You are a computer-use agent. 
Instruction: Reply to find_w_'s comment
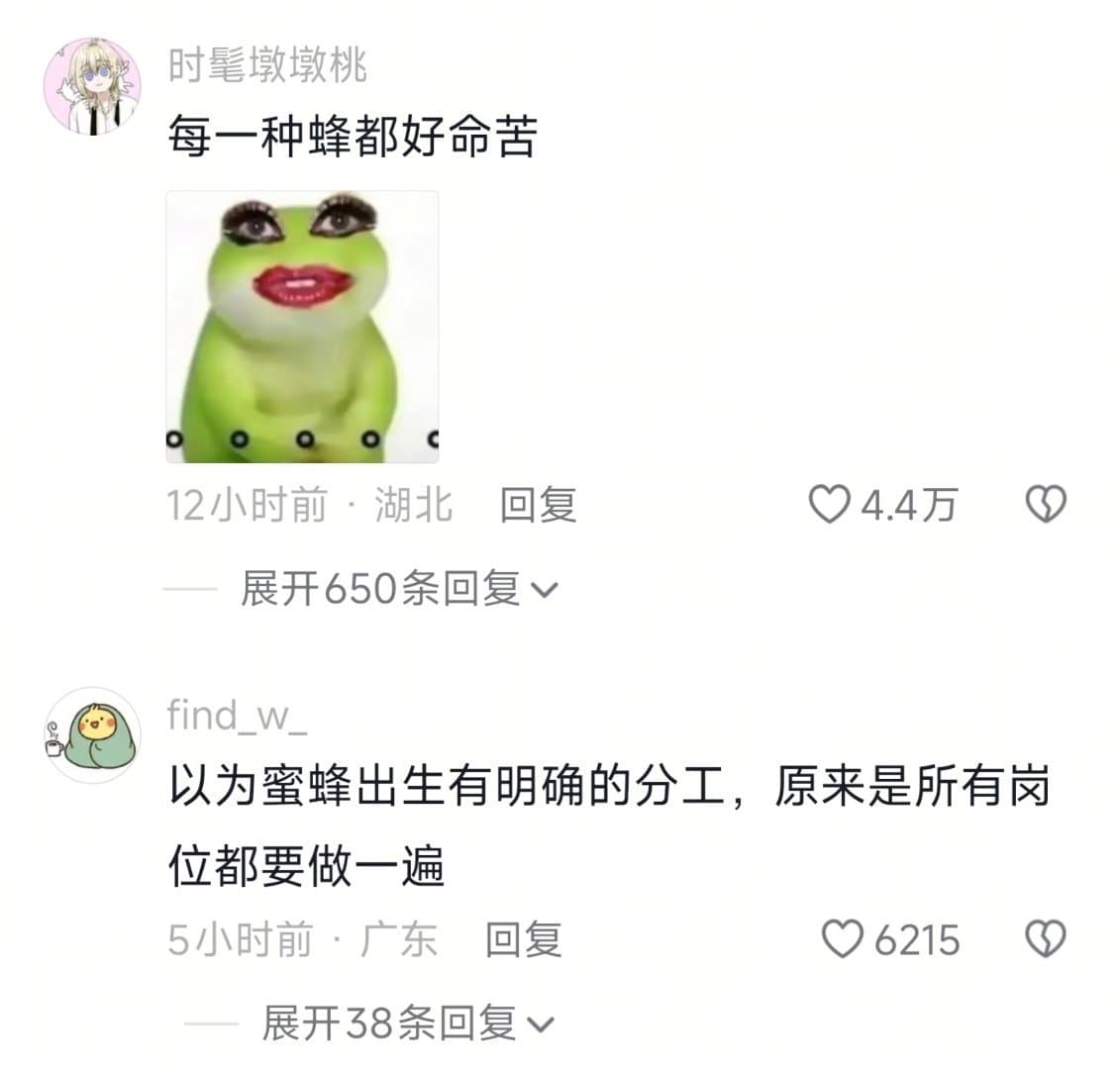(523, 938)
